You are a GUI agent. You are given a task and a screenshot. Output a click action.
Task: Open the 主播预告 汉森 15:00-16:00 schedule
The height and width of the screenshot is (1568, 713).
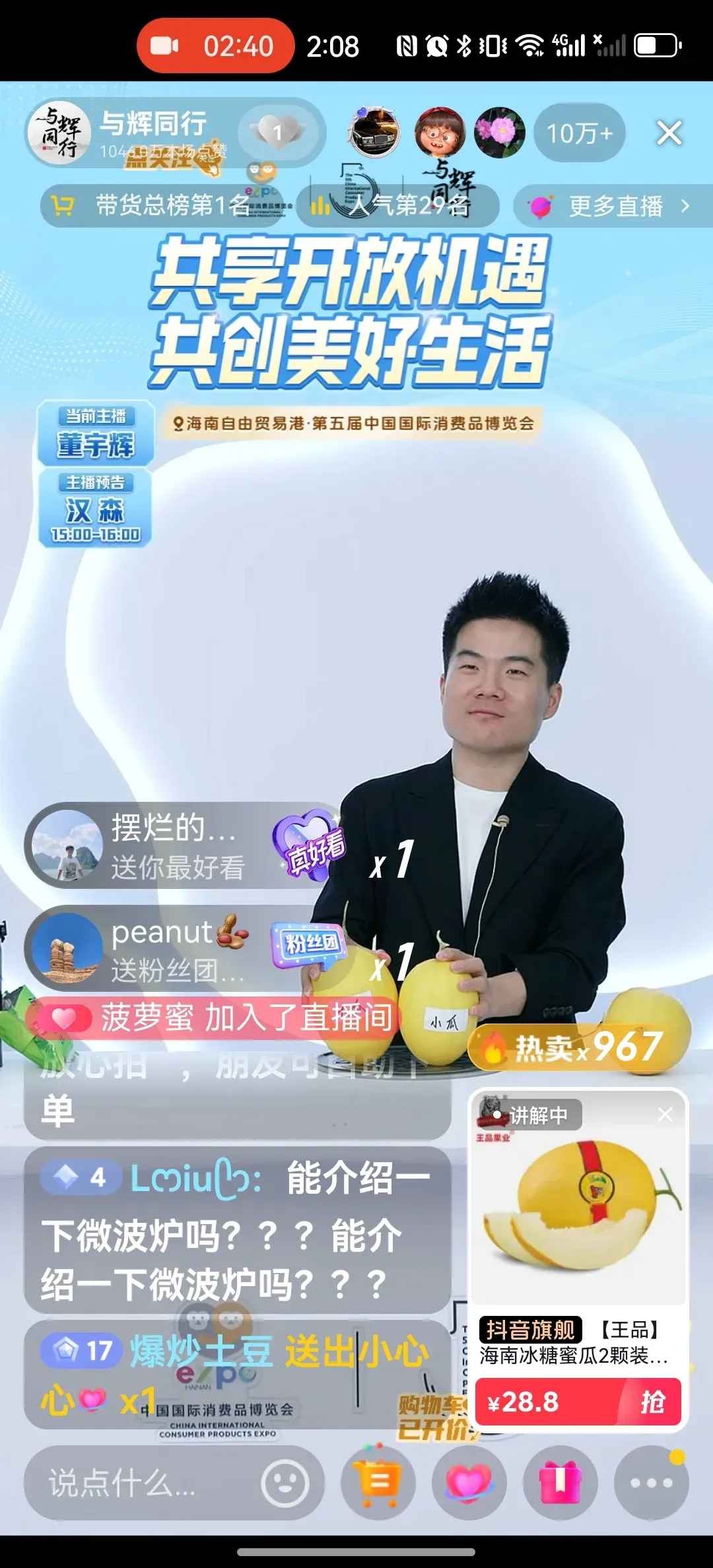pos(95,508)
